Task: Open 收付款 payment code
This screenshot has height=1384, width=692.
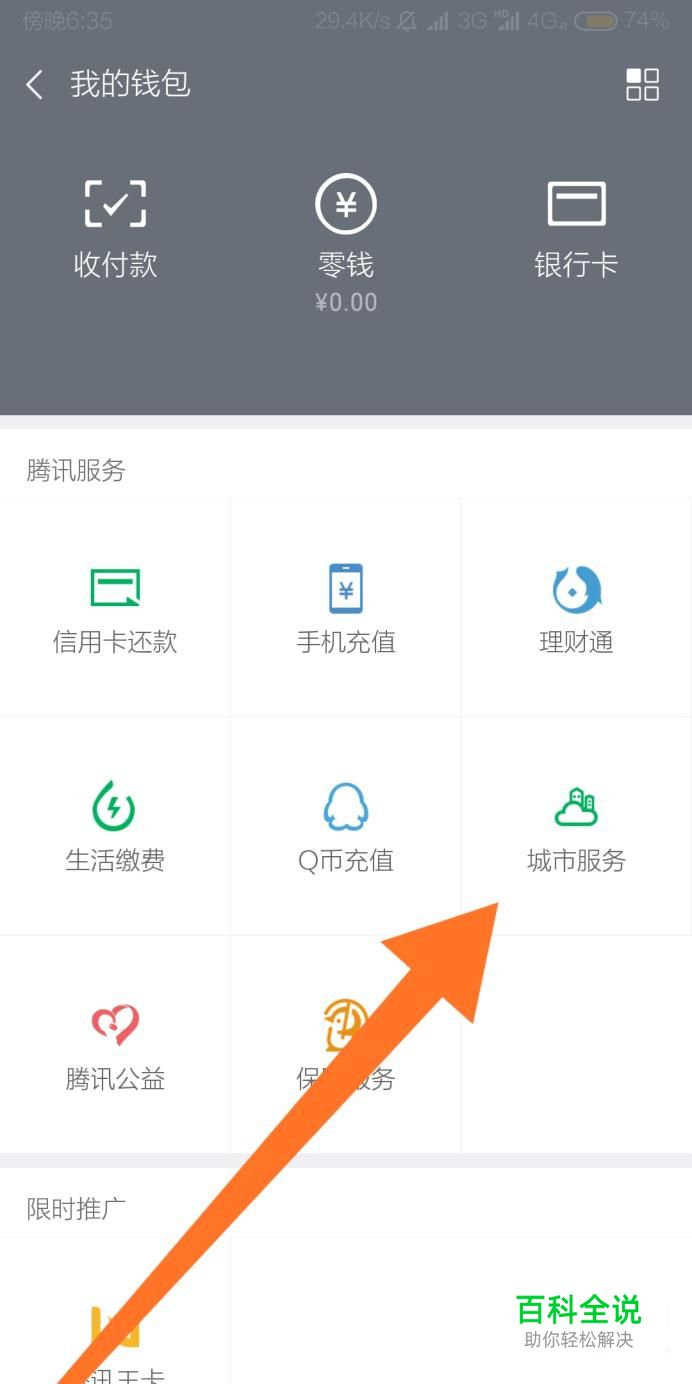Action: pyautogui.click(x=115, y=228)
